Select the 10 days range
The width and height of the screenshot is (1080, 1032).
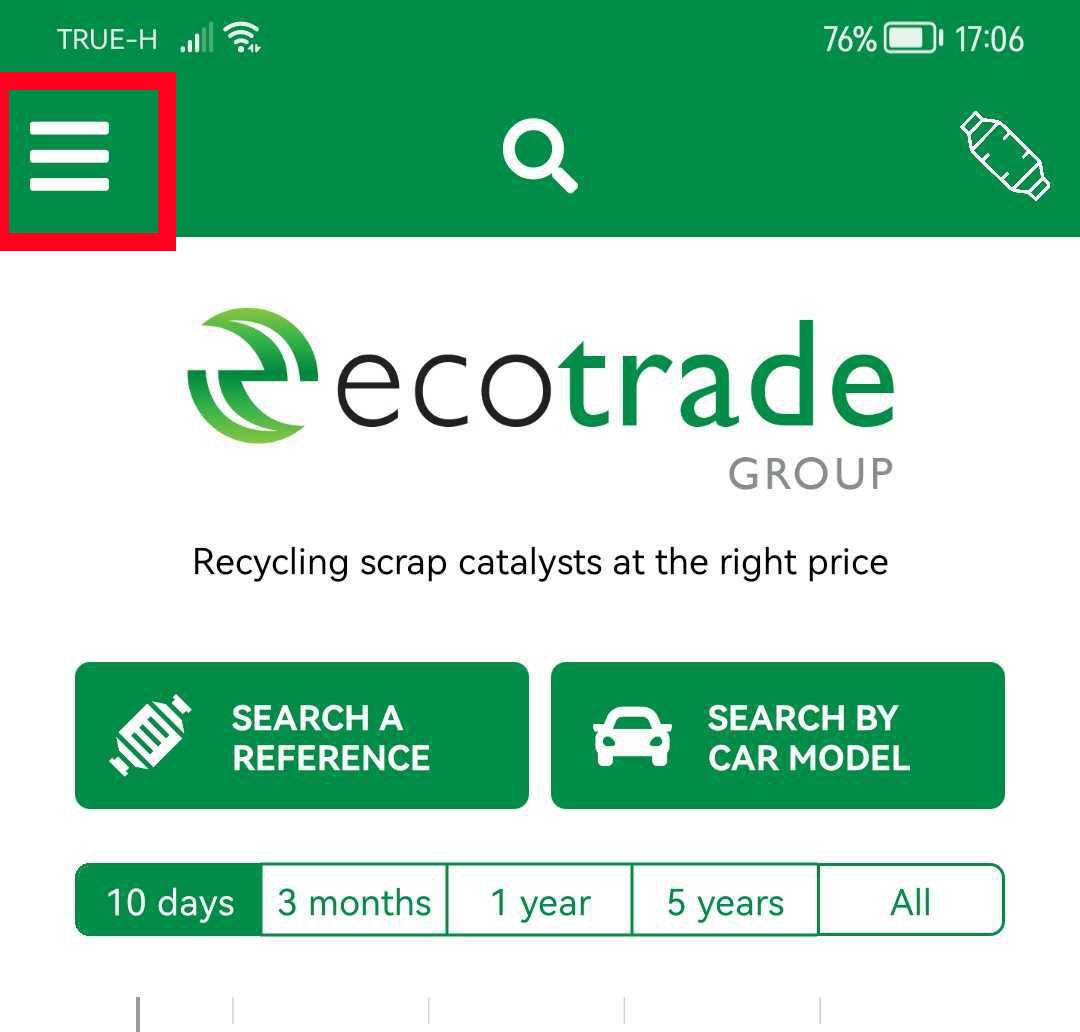coord(169,901)
